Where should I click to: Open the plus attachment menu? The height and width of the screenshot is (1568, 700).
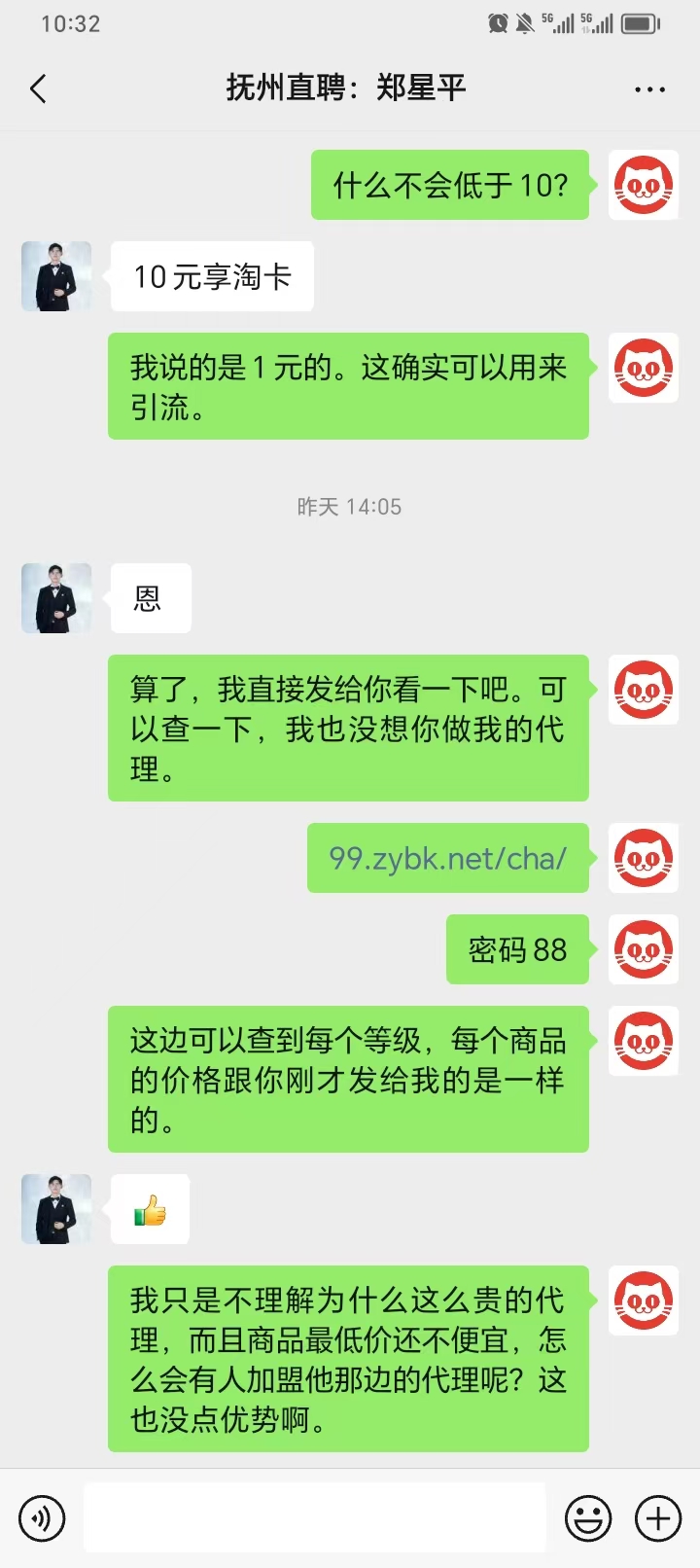click(658, 1517)
